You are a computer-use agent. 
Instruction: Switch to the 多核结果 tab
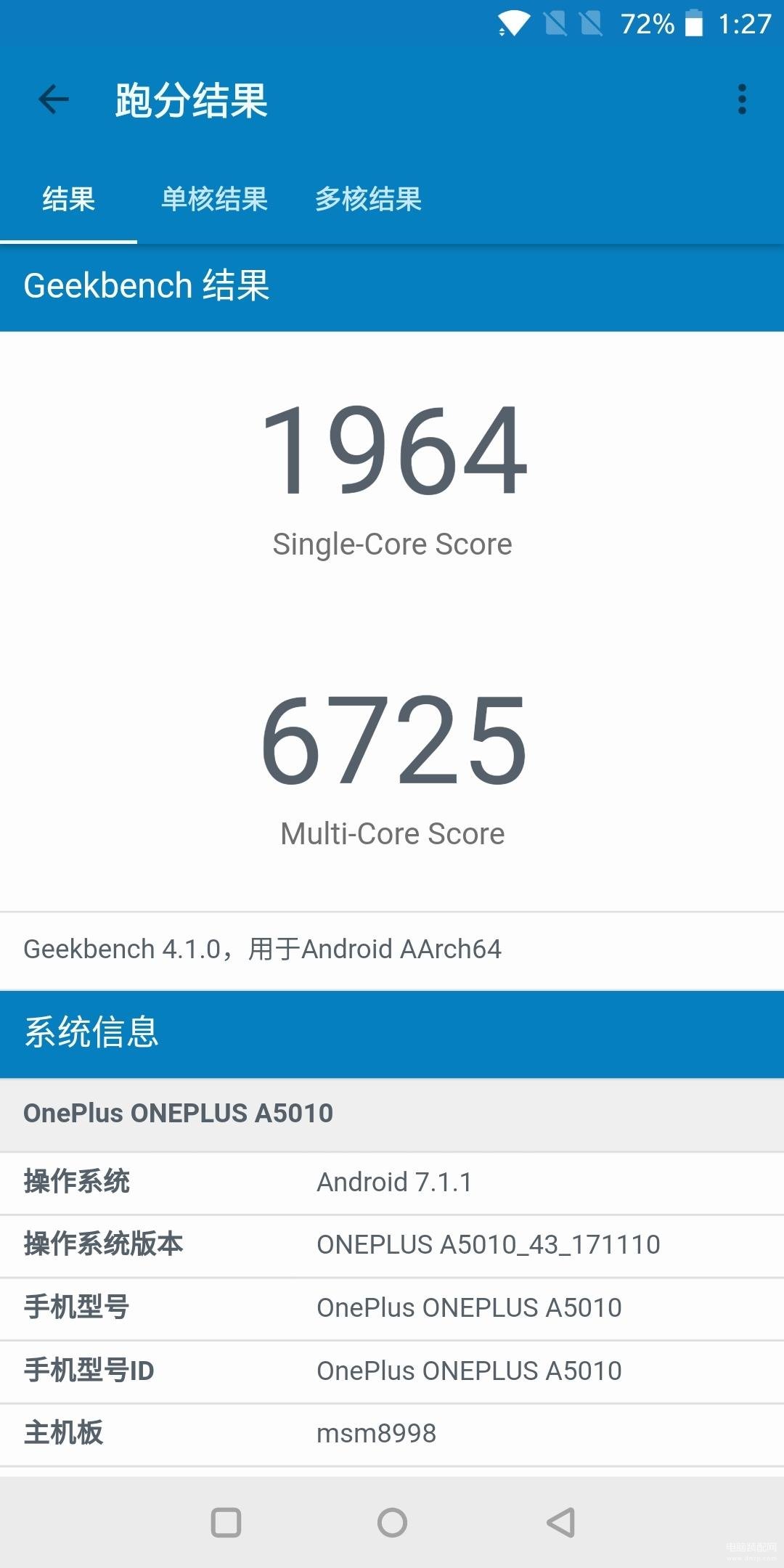point(368,200)
